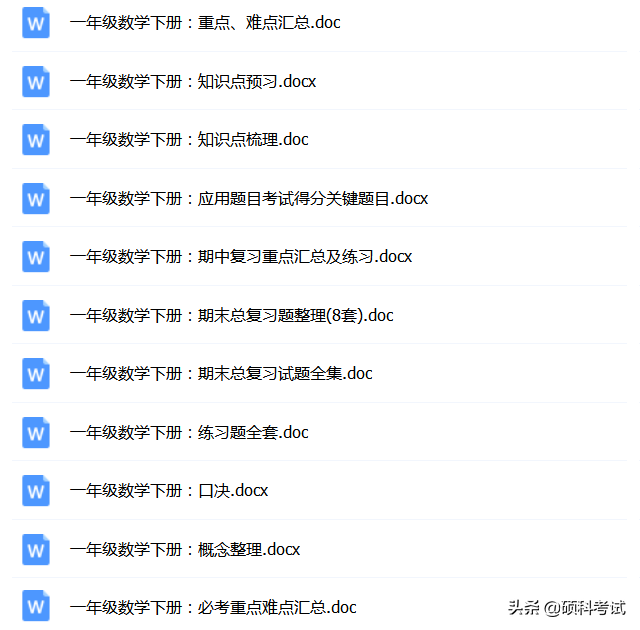Open 期末总复习题整理(8套).doc

point(232,315)
